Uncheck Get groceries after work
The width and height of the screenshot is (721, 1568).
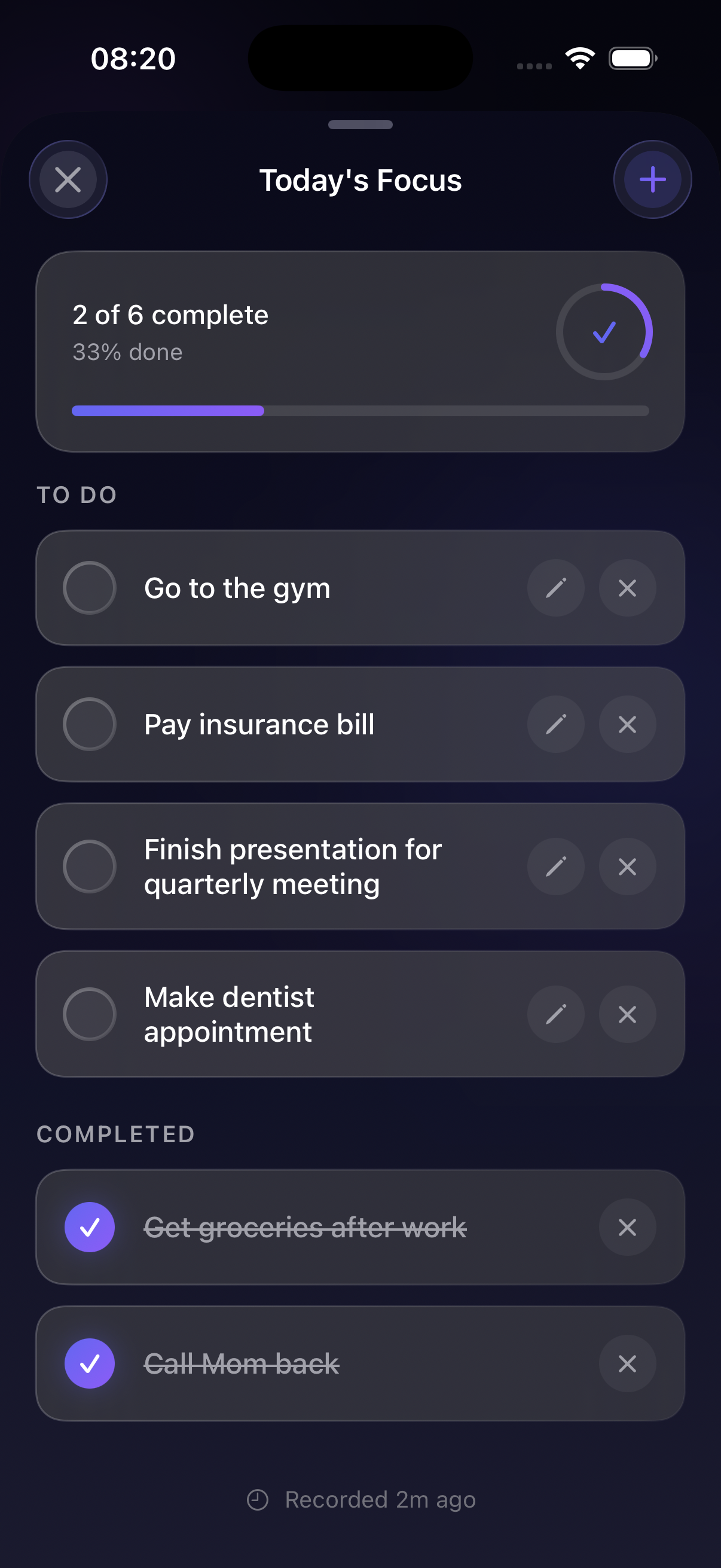point(89,1227)
